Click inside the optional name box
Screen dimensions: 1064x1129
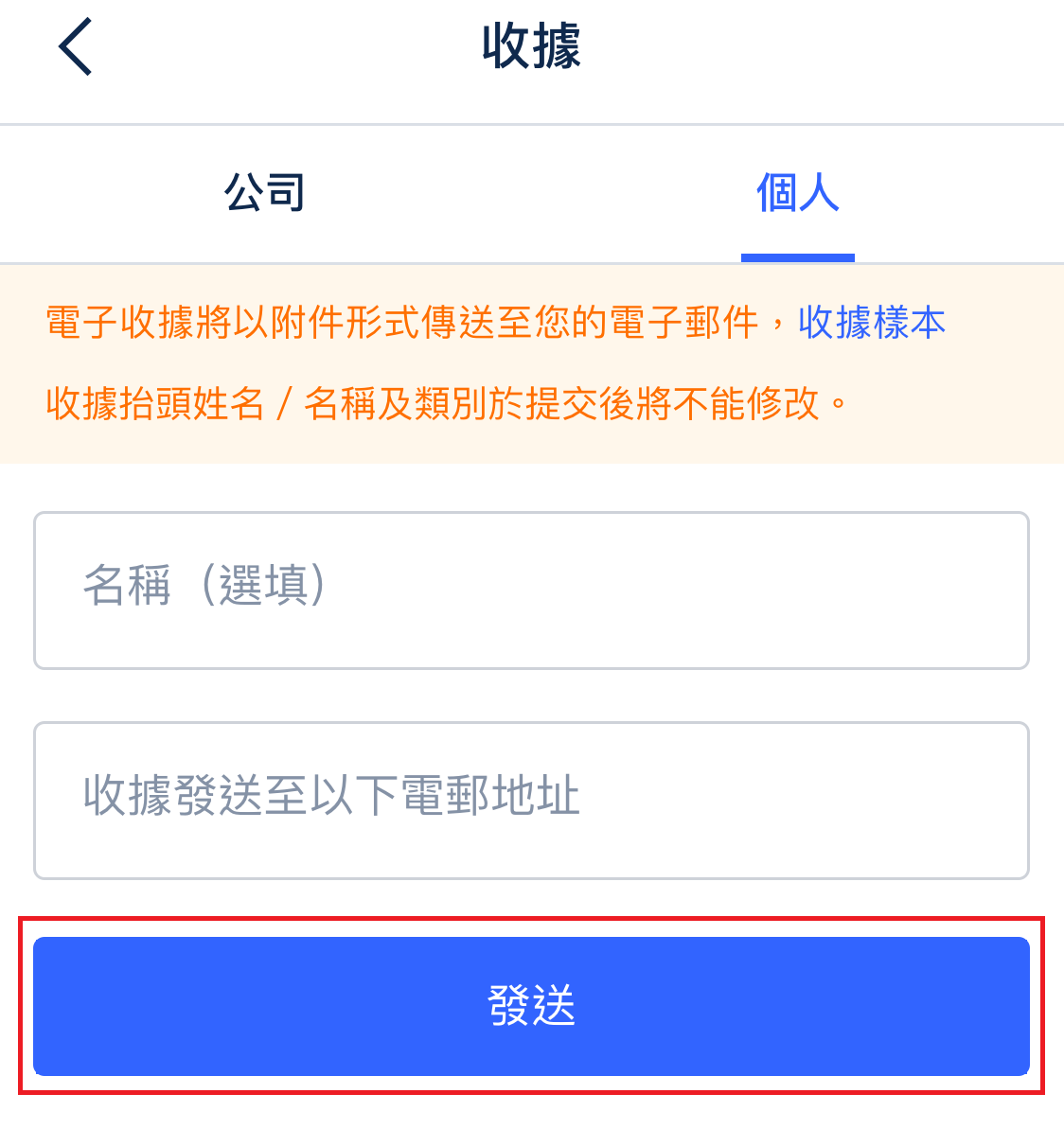coord(531,590)
